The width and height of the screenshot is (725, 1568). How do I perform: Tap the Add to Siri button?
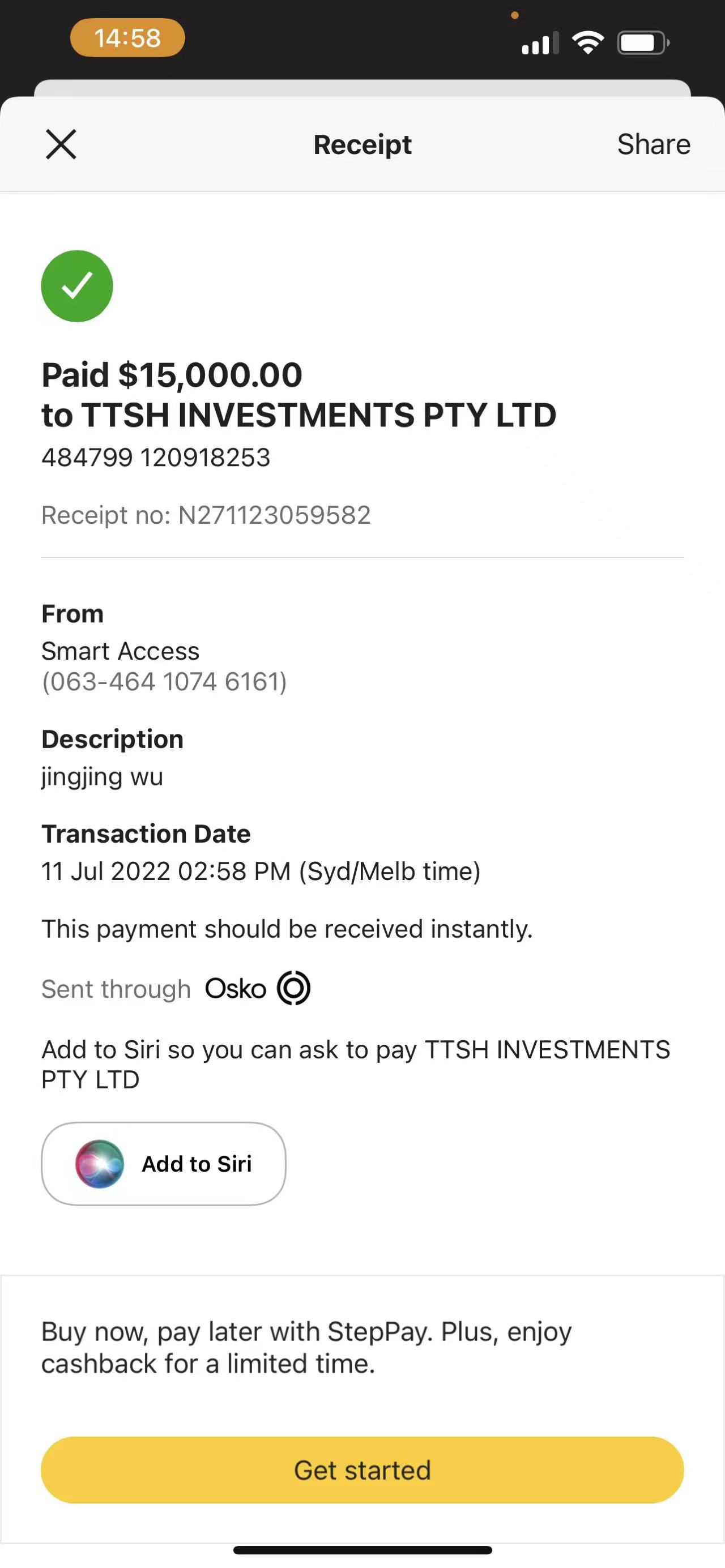(x=163, y=1163)
